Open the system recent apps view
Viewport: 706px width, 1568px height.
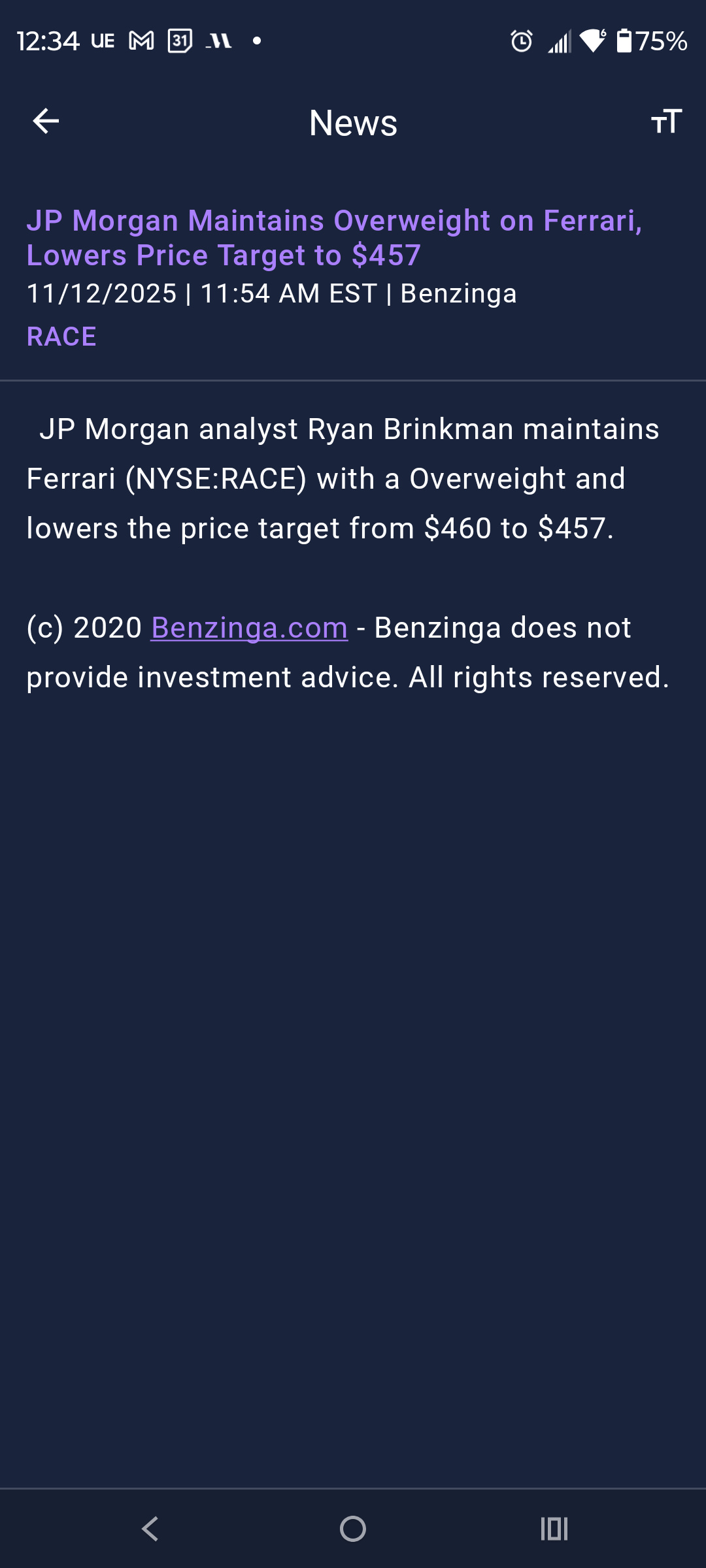tap(554, 1529)
